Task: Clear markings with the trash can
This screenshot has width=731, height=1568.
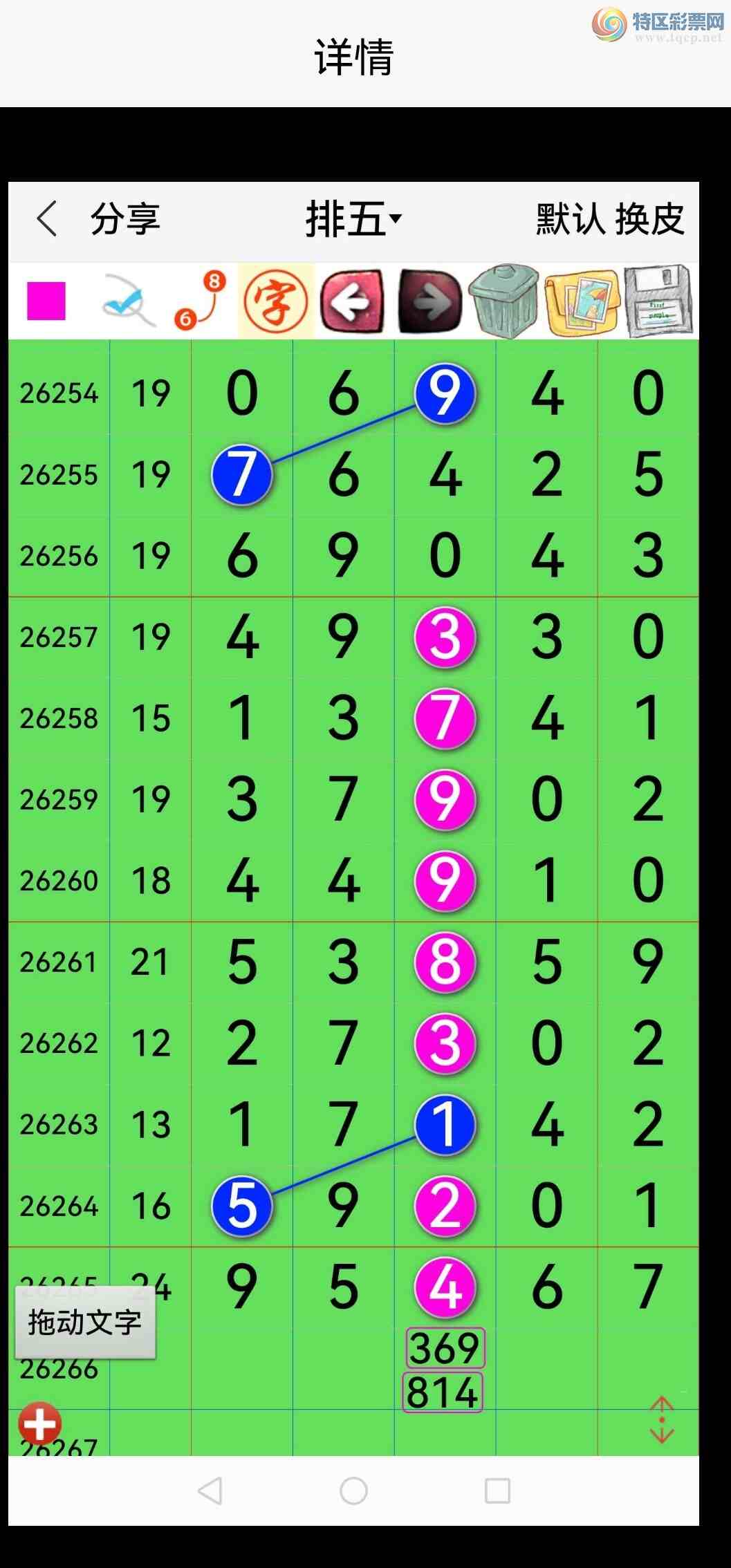Action: [505, 301]
